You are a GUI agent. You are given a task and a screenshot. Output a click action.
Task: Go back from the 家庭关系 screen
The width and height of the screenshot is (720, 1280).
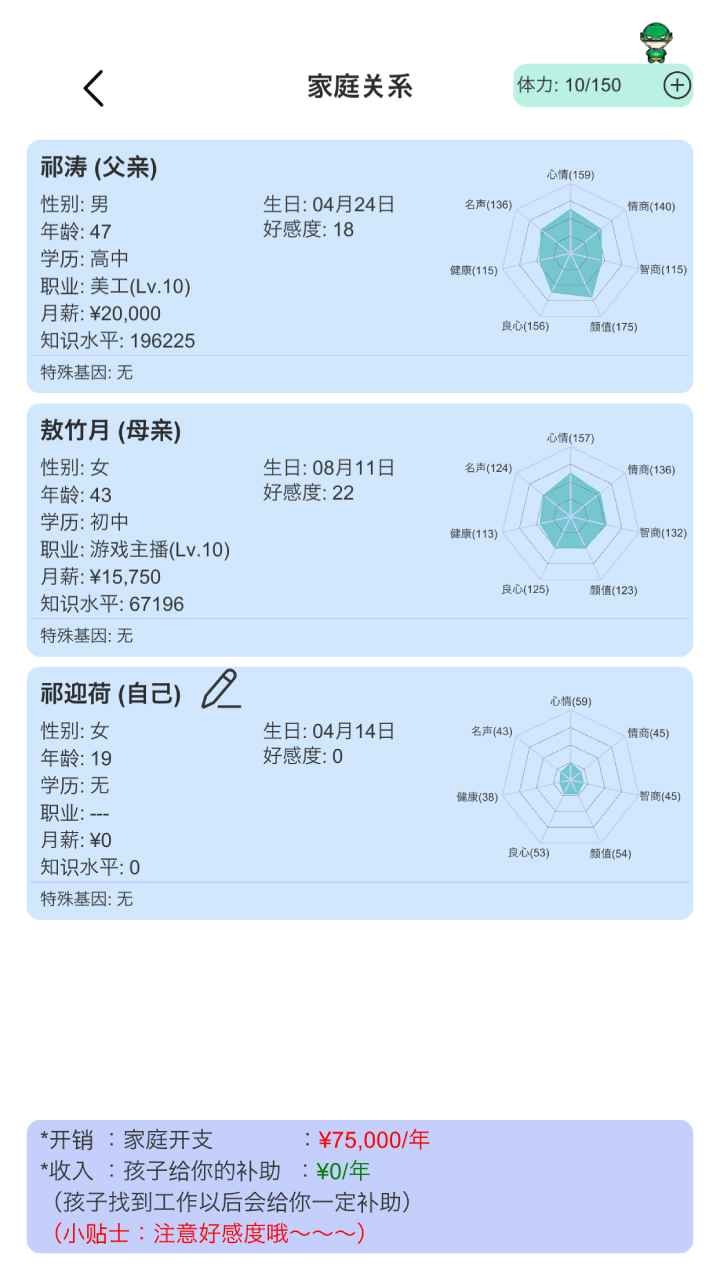coord(93,88)
